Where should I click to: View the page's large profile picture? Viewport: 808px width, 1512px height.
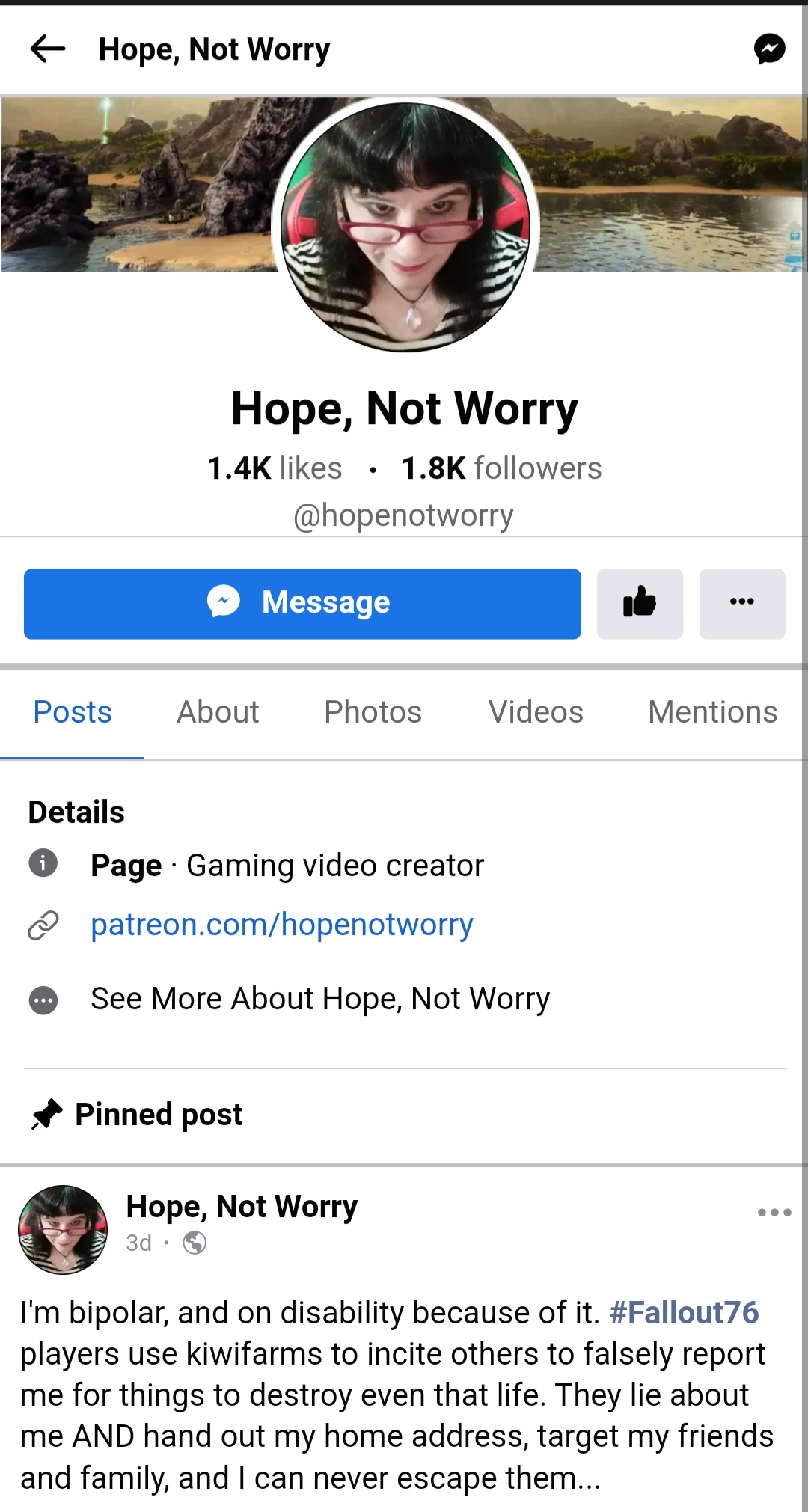click(405, 227)
